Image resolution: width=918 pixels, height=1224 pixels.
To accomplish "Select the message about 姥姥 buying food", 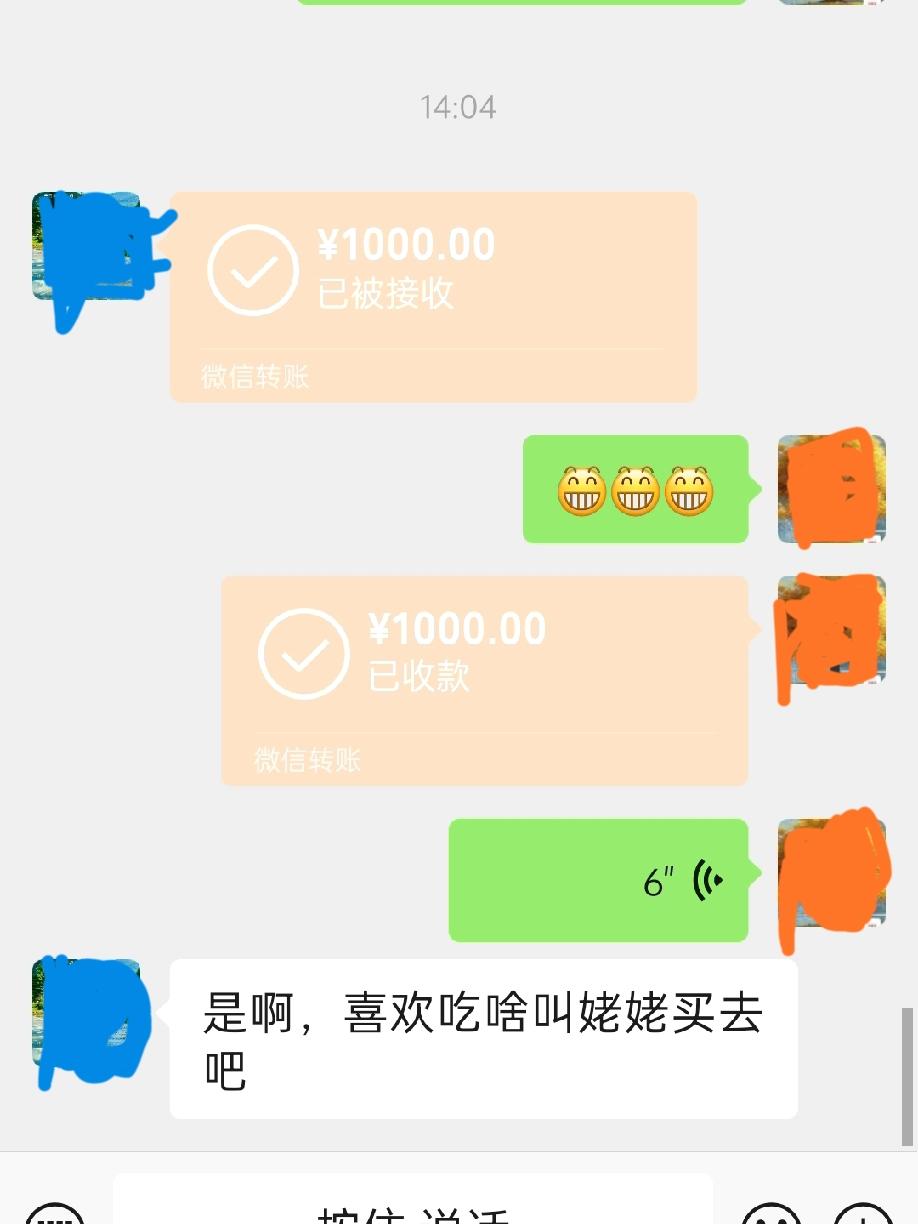I will click(484, 1038).
